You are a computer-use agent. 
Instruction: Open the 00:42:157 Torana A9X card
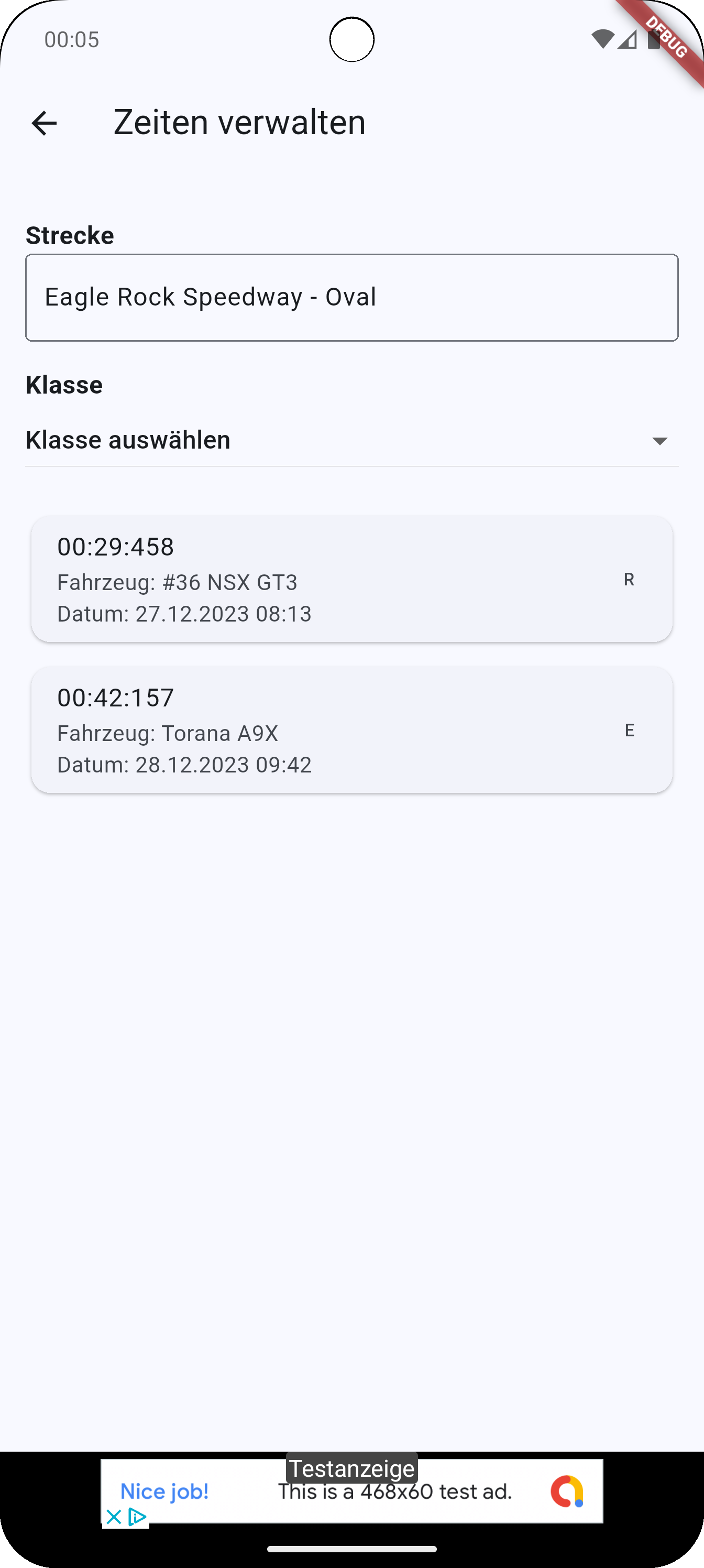click(x=351, y=730)
